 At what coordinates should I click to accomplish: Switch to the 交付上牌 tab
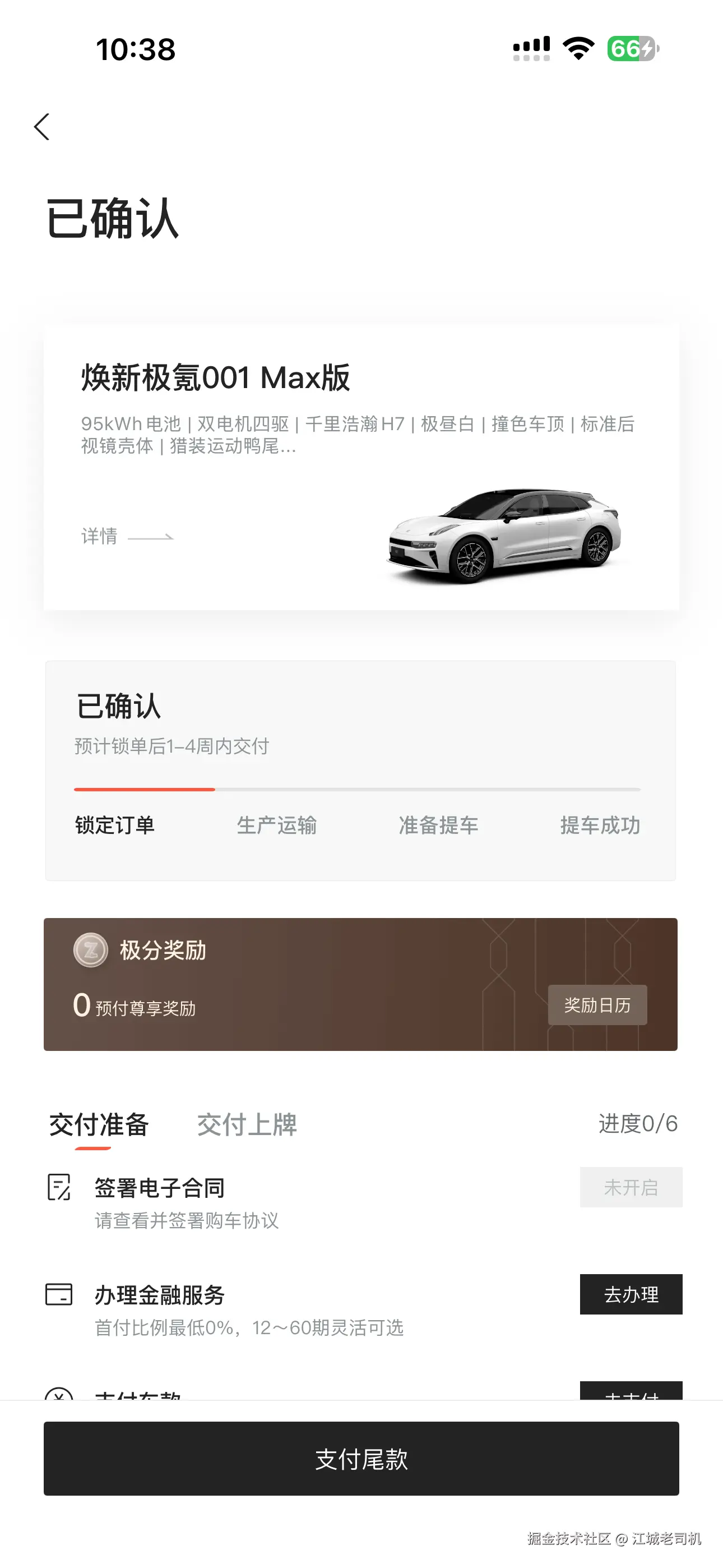[x=246, y=1126]
